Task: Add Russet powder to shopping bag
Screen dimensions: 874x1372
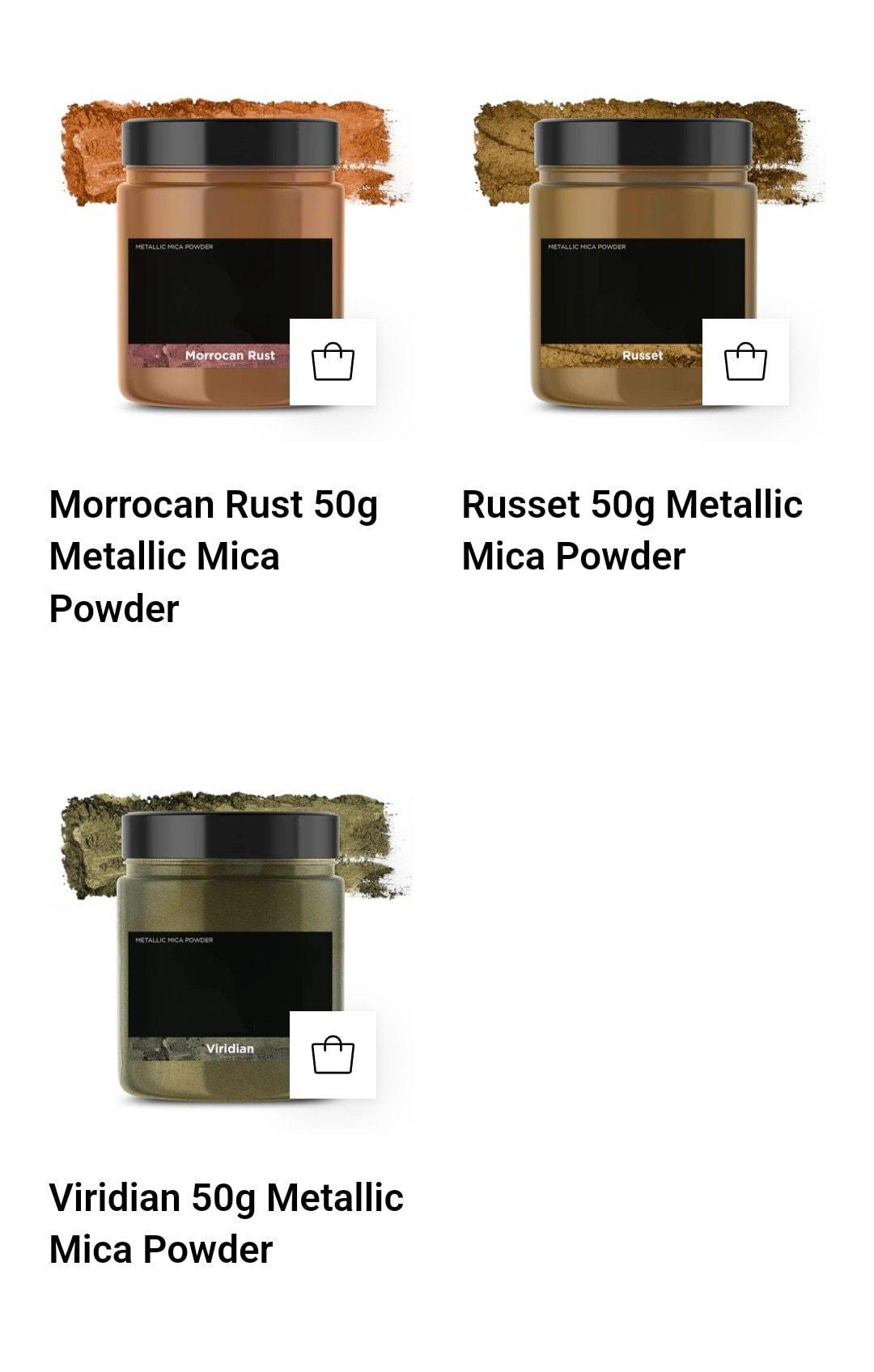Action: (745, 362)
